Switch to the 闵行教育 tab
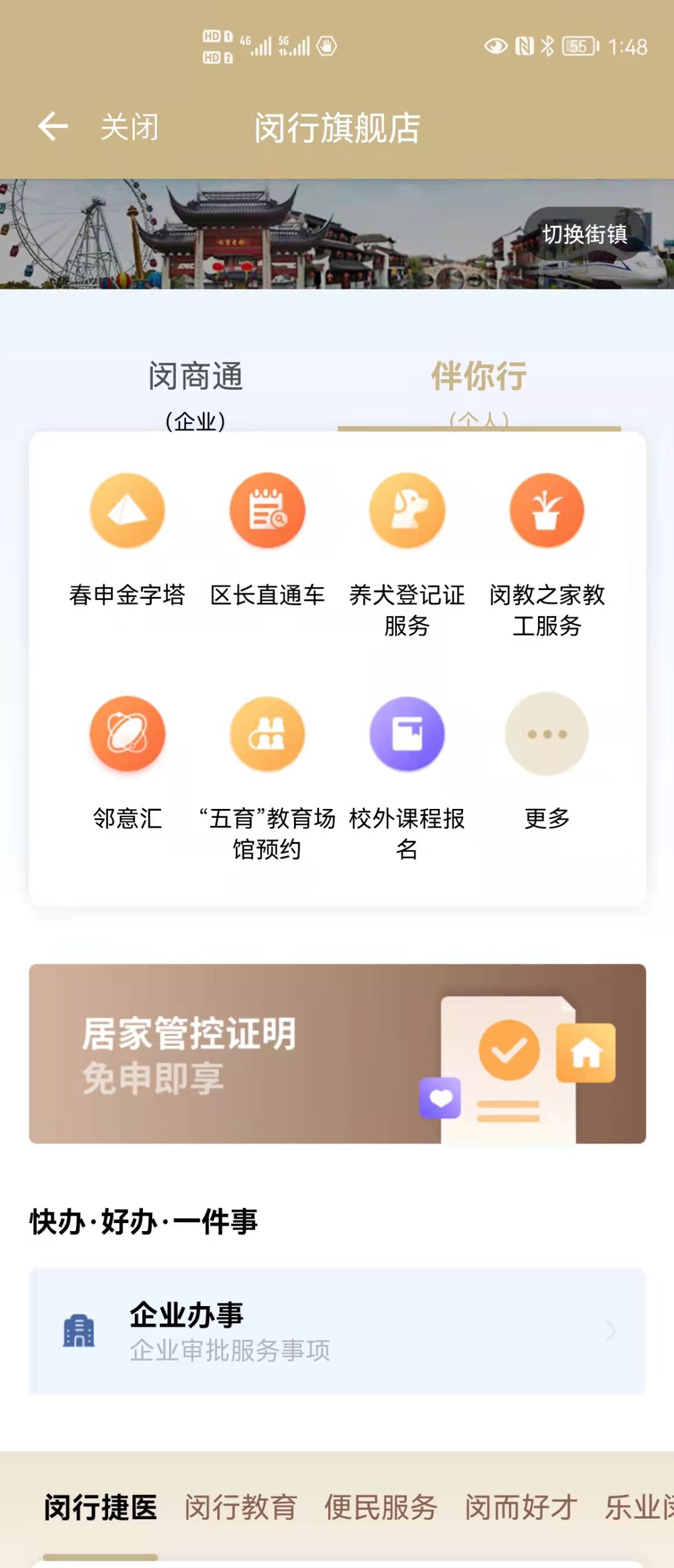Screen dimensions: 674x1568 coord(241,1508)
